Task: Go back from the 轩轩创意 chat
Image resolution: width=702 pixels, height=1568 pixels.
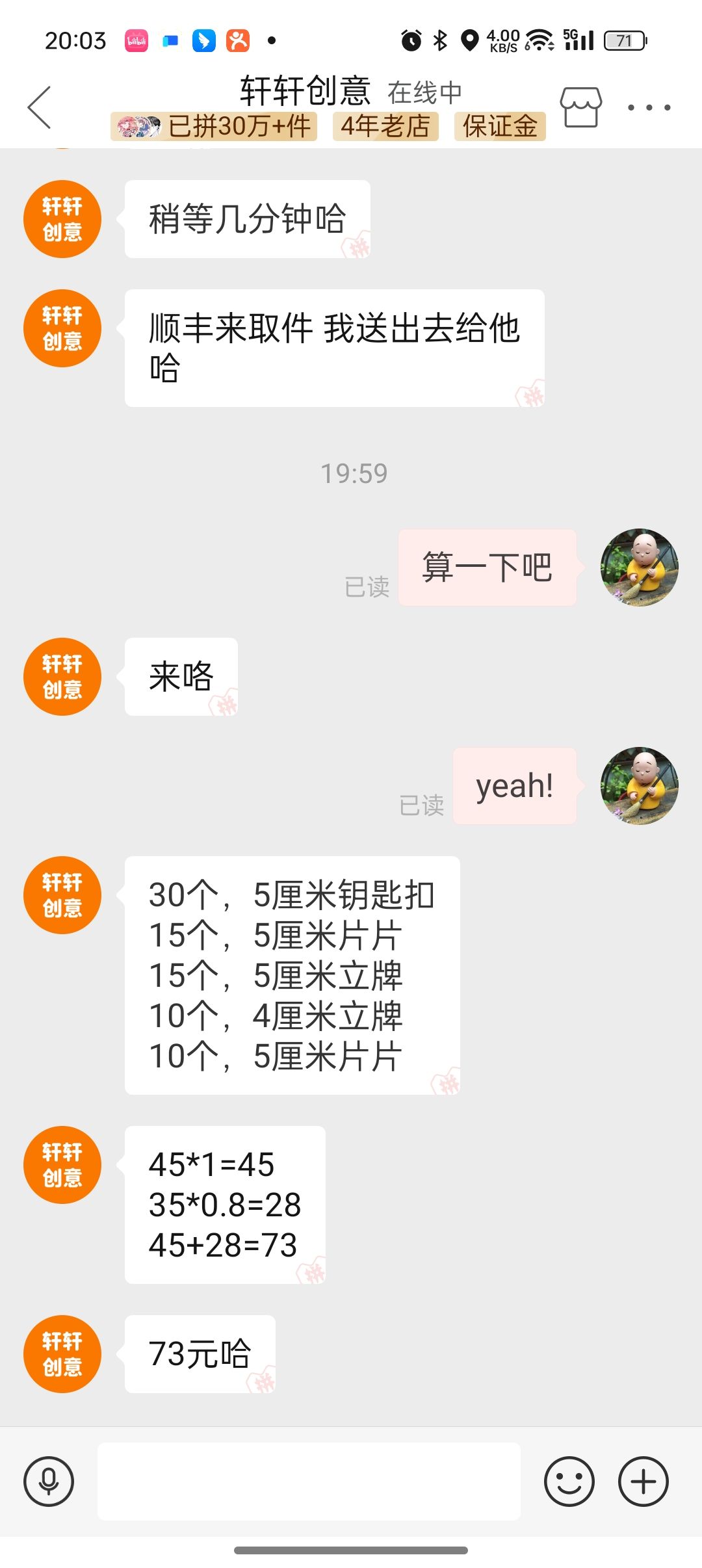Action: tap(39, 107)
